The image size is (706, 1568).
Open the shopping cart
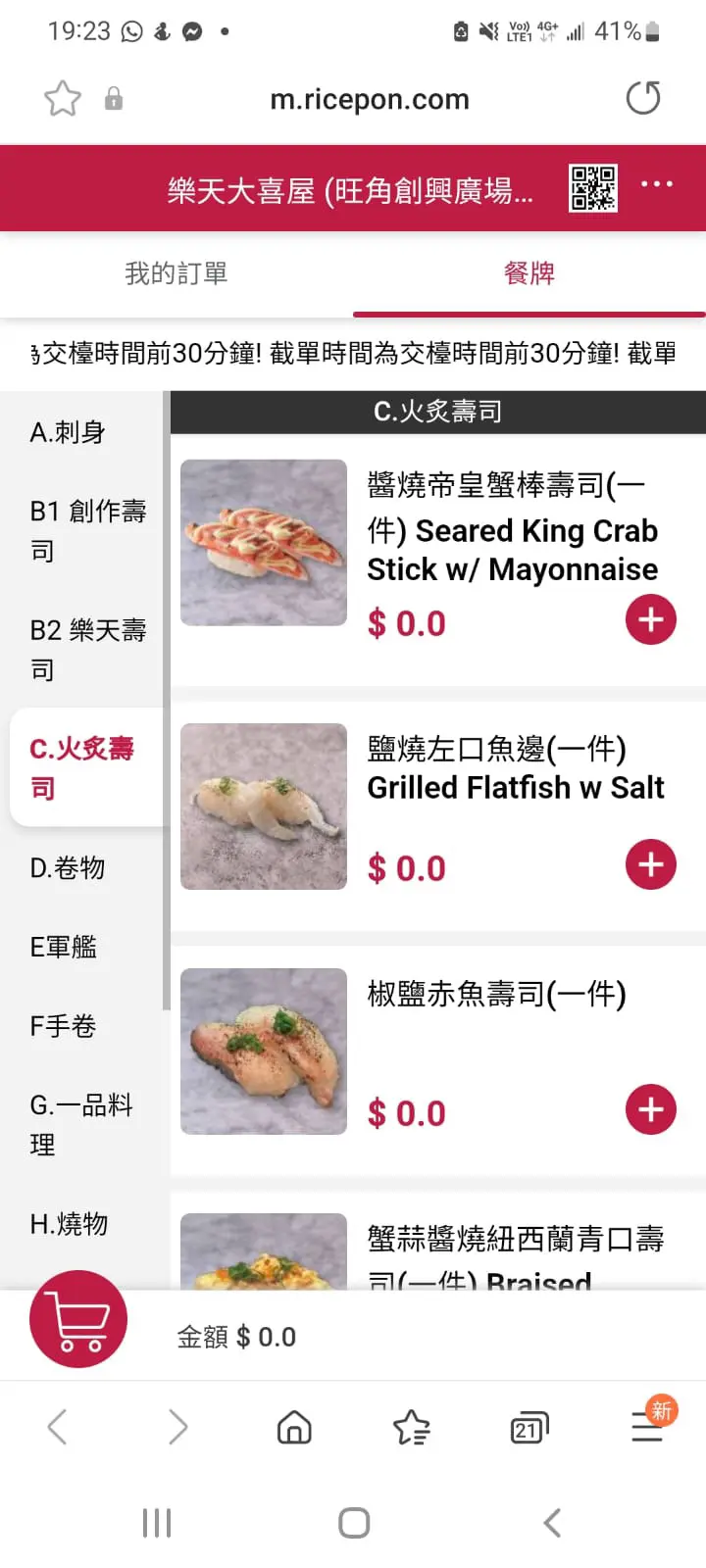[x=78, y=1319]
